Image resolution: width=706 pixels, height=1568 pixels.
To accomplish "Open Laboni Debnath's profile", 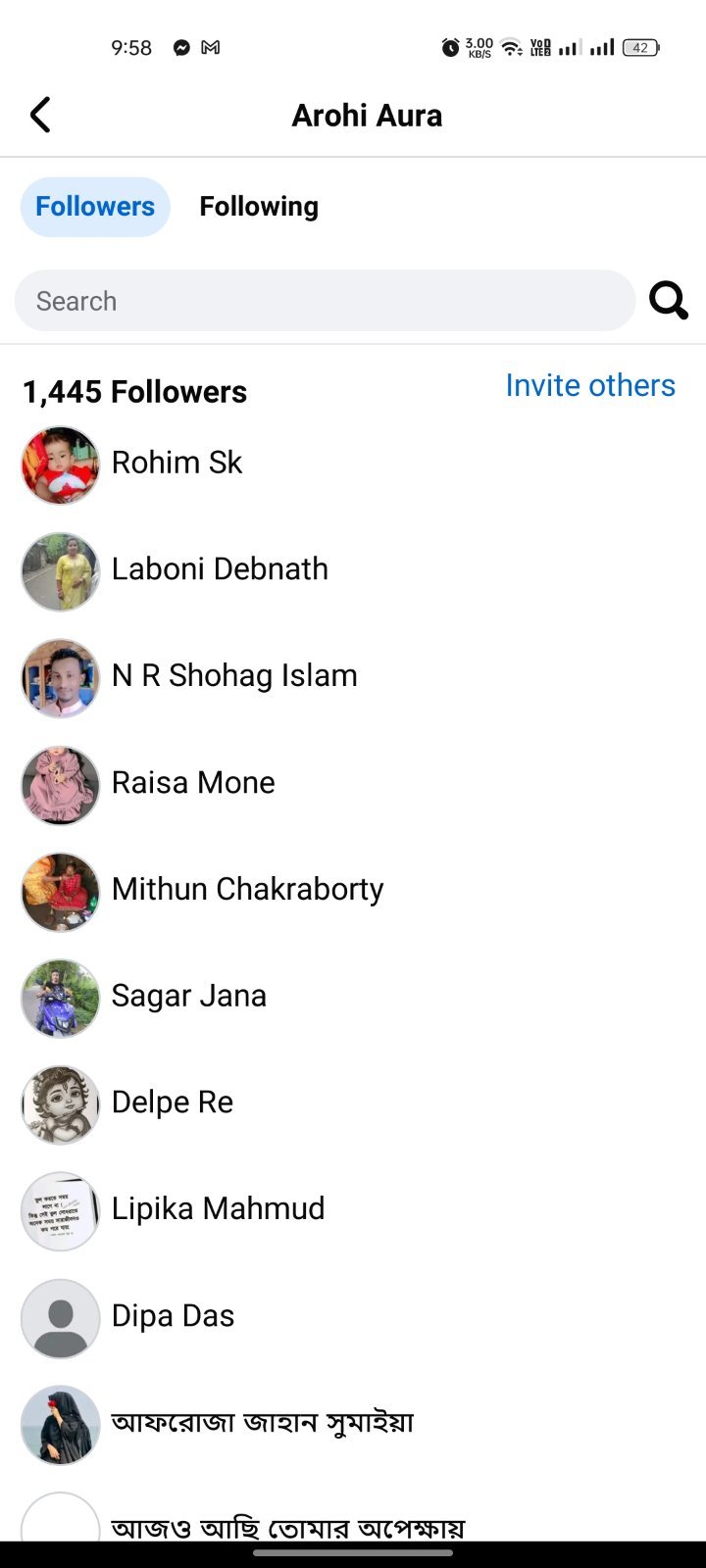I will [x=353, y=571].
